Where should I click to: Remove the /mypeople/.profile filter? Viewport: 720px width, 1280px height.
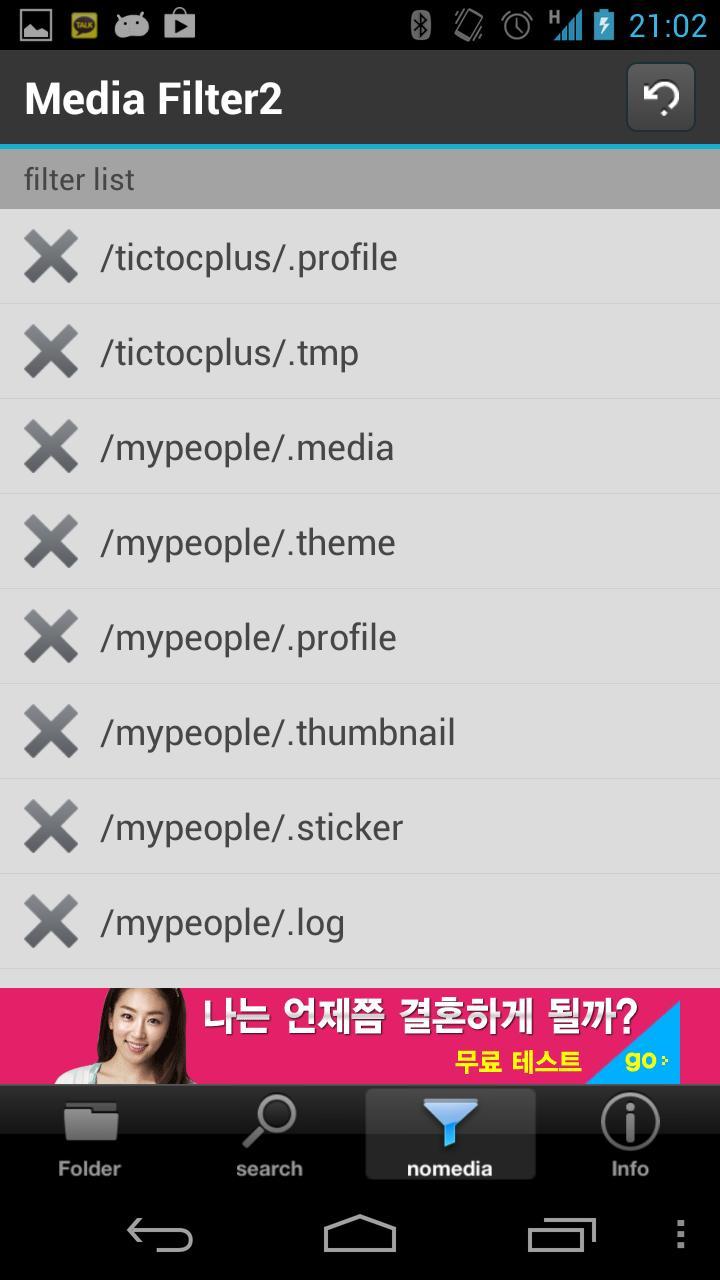51,636
